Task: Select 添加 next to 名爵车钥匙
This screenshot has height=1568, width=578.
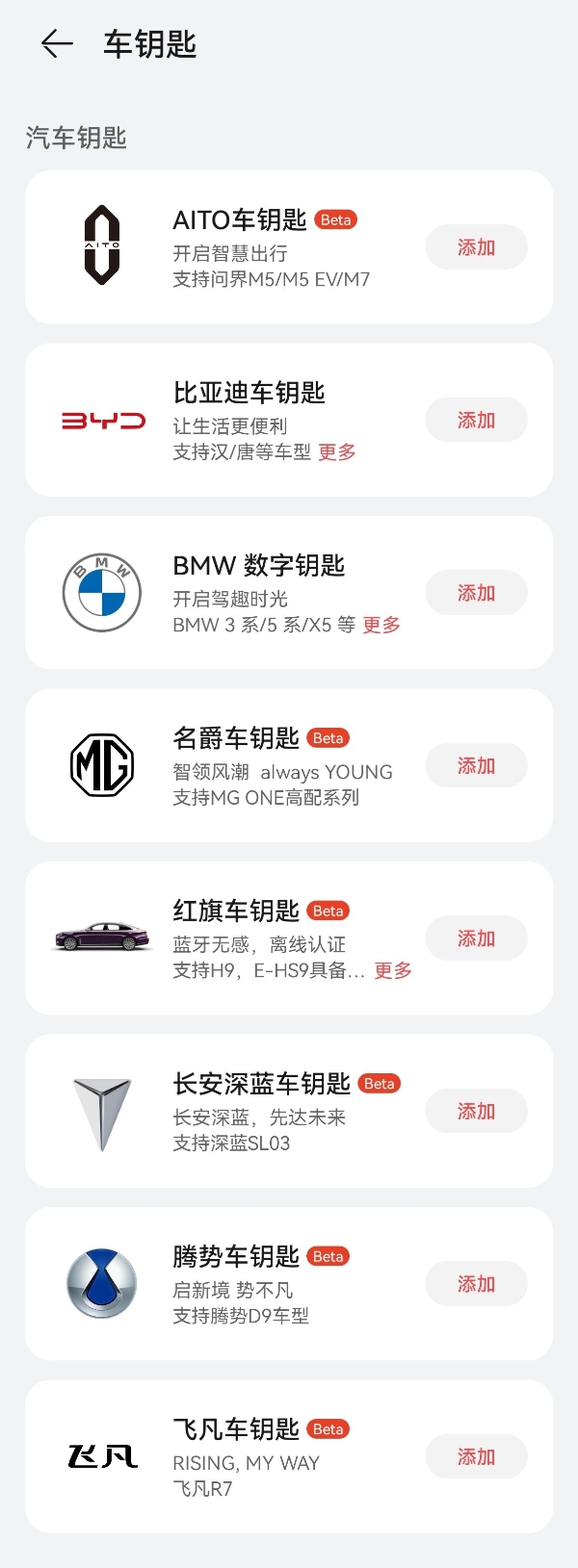Action: click(476, 766)
